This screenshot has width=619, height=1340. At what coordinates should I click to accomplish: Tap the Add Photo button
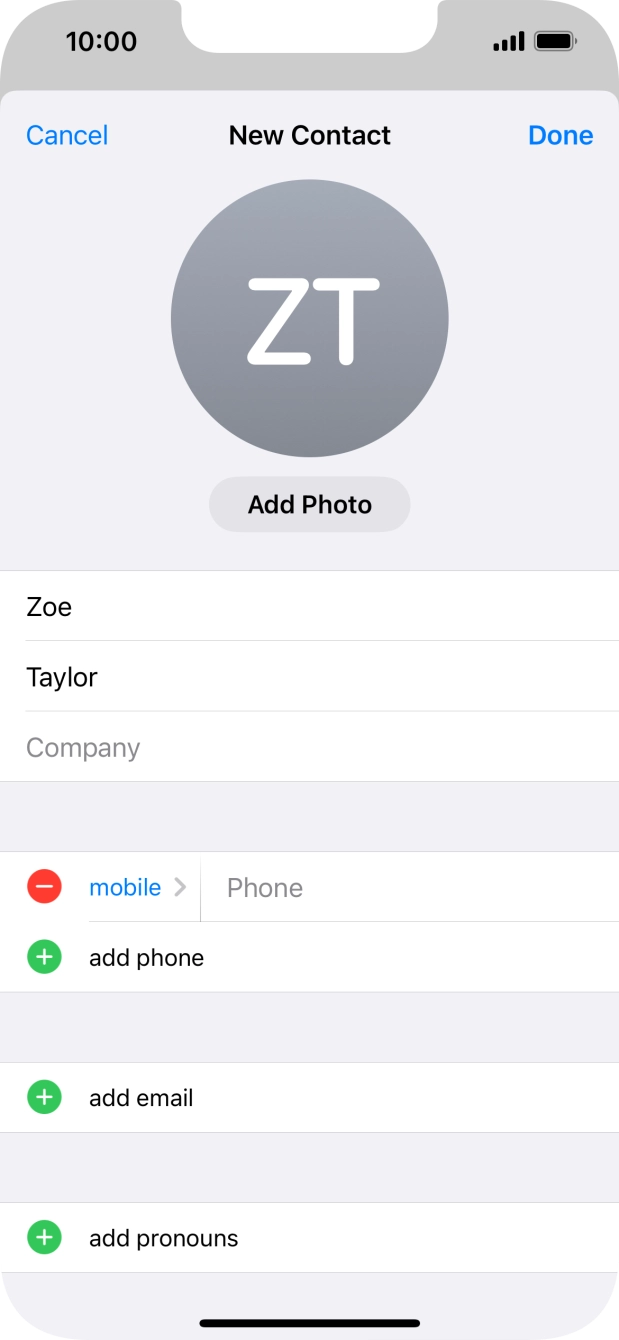pyautogui.click(x=310, y=504)
